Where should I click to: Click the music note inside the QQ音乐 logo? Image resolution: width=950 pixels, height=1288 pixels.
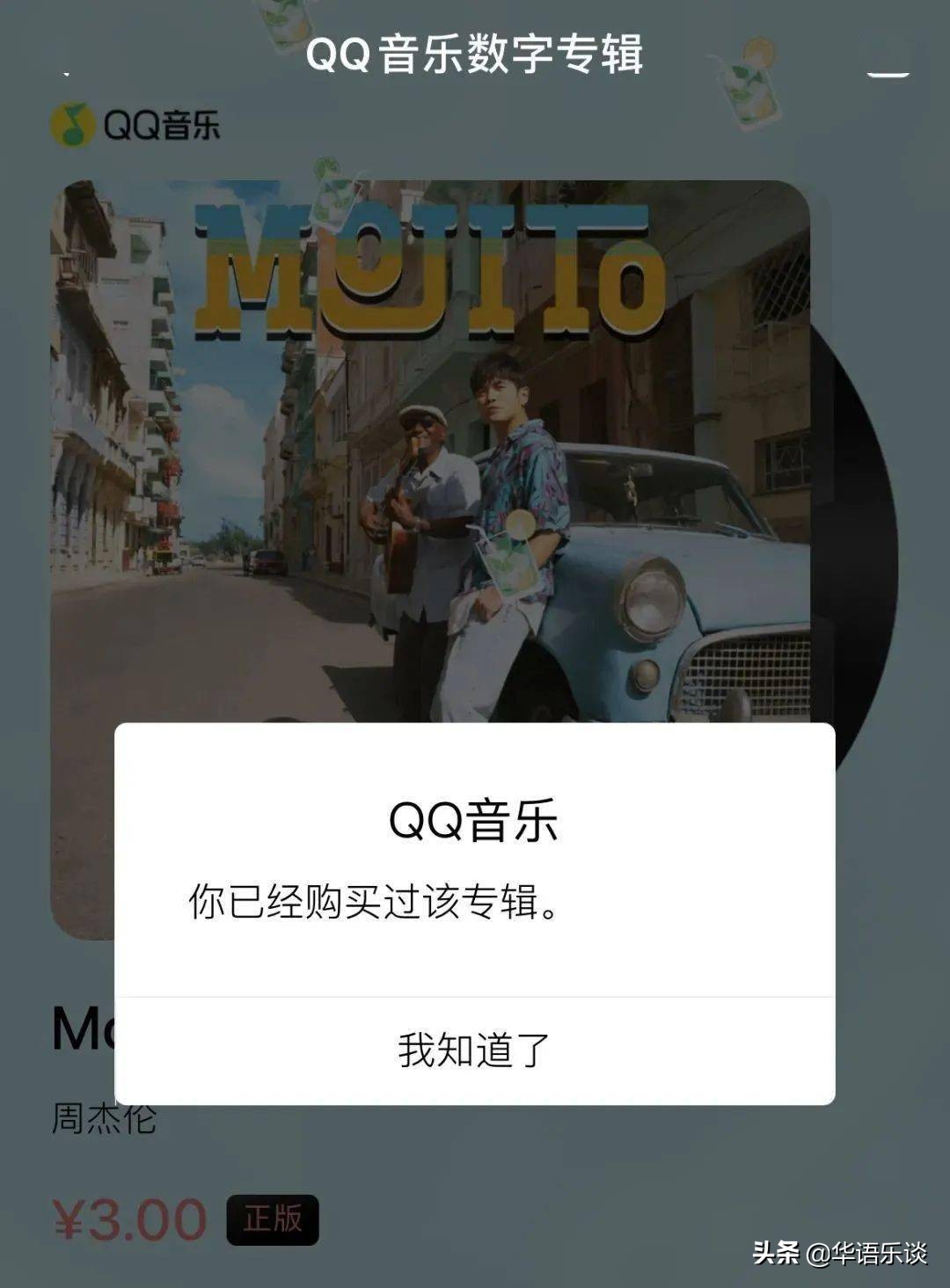pyautogui.click(x=72, y=123)
